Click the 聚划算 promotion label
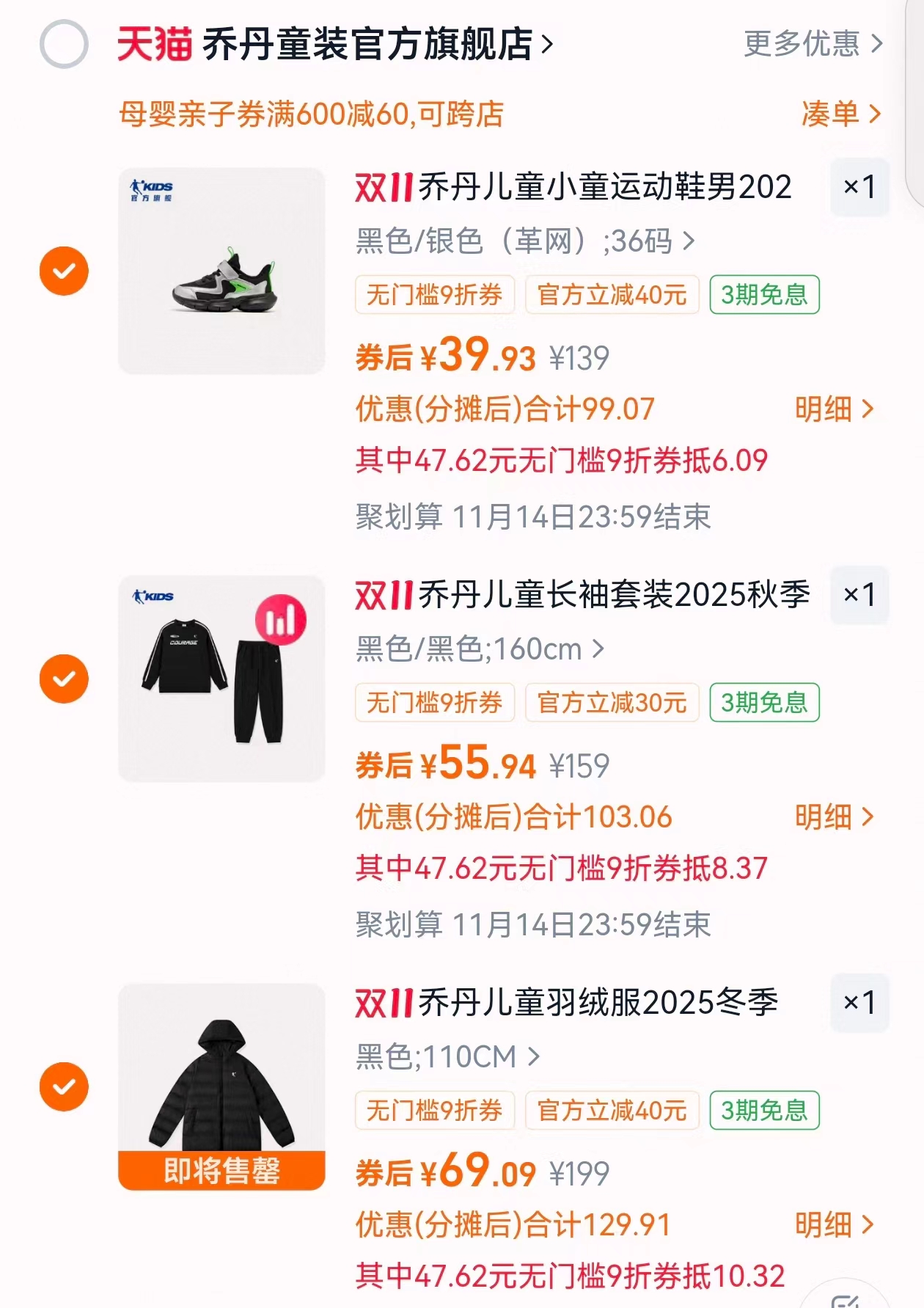924x1308 pixels. pyautogui.click(x=395, y=515)
